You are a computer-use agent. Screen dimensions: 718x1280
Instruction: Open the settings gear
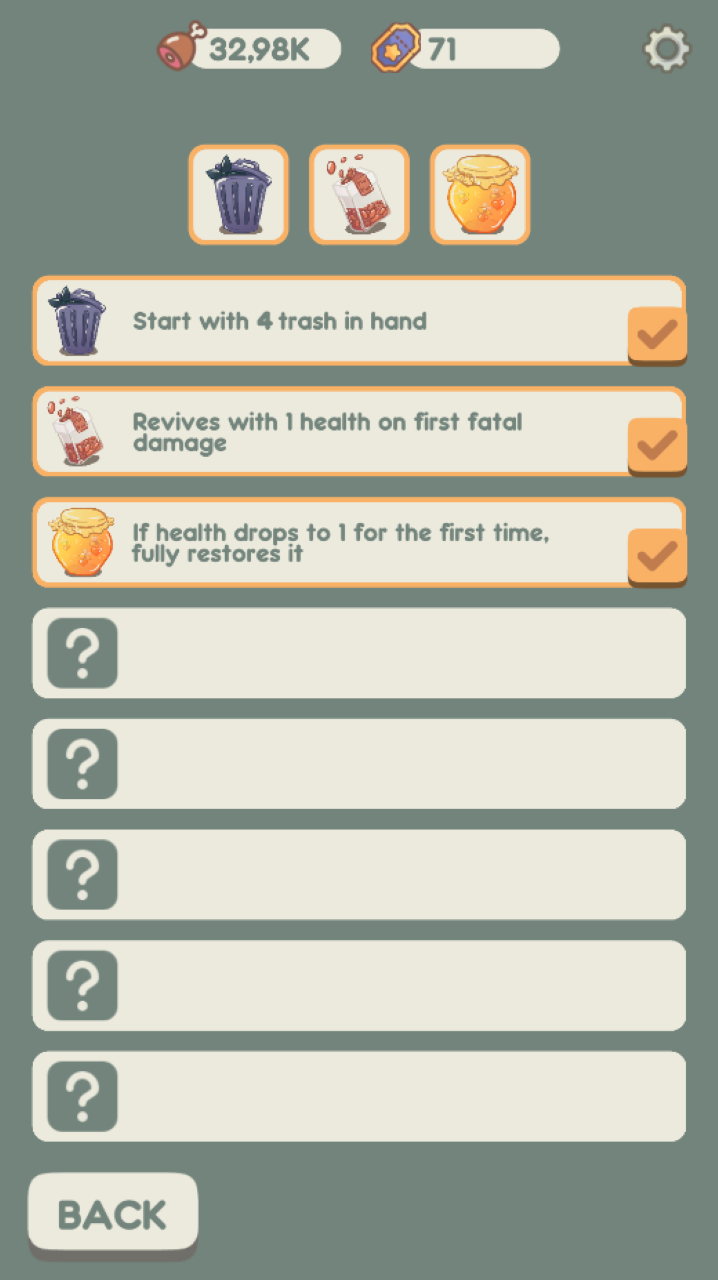[666, 48]
